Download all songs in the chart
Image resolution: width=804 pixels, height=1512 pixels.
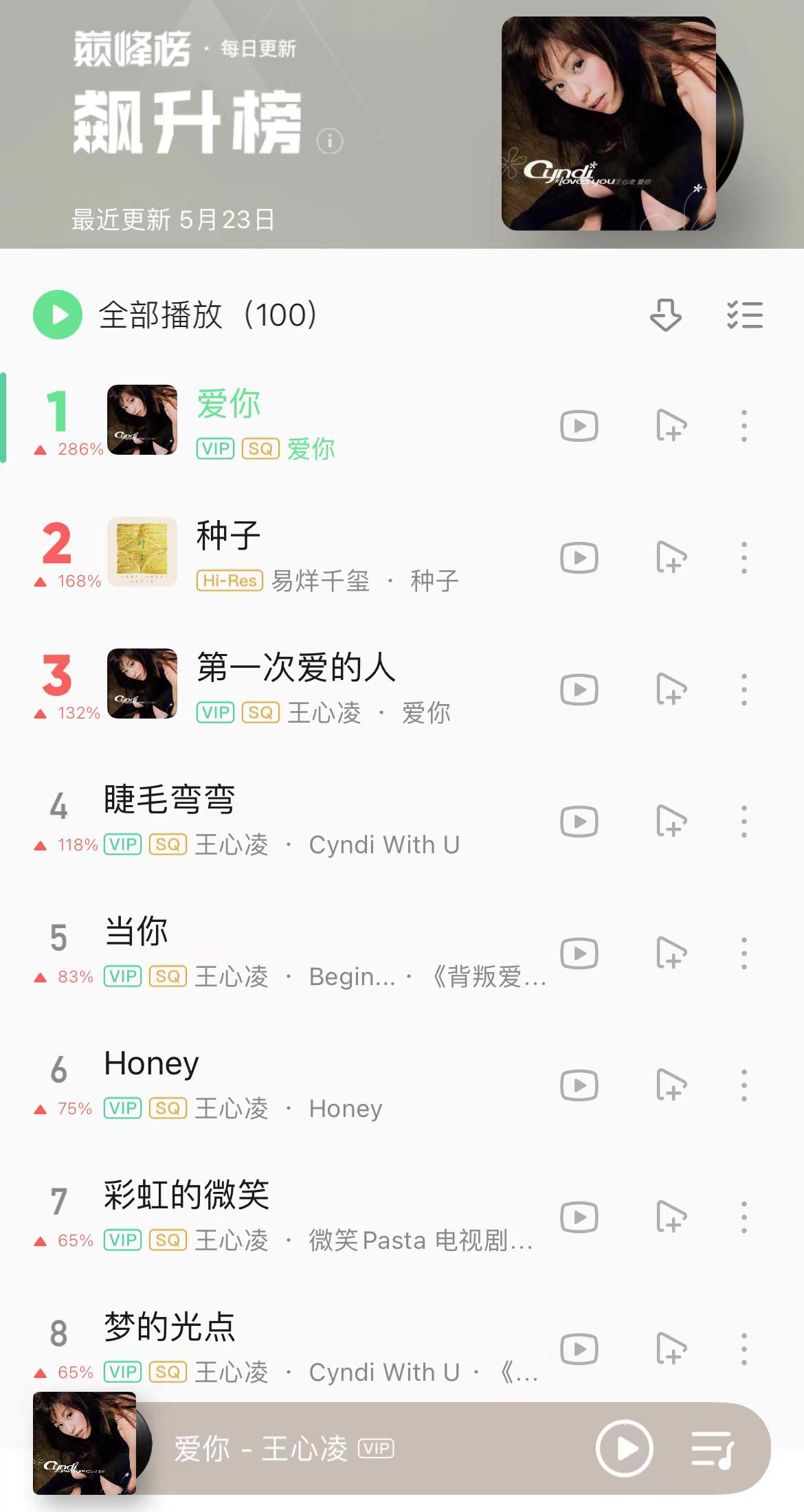coord(665,315)
